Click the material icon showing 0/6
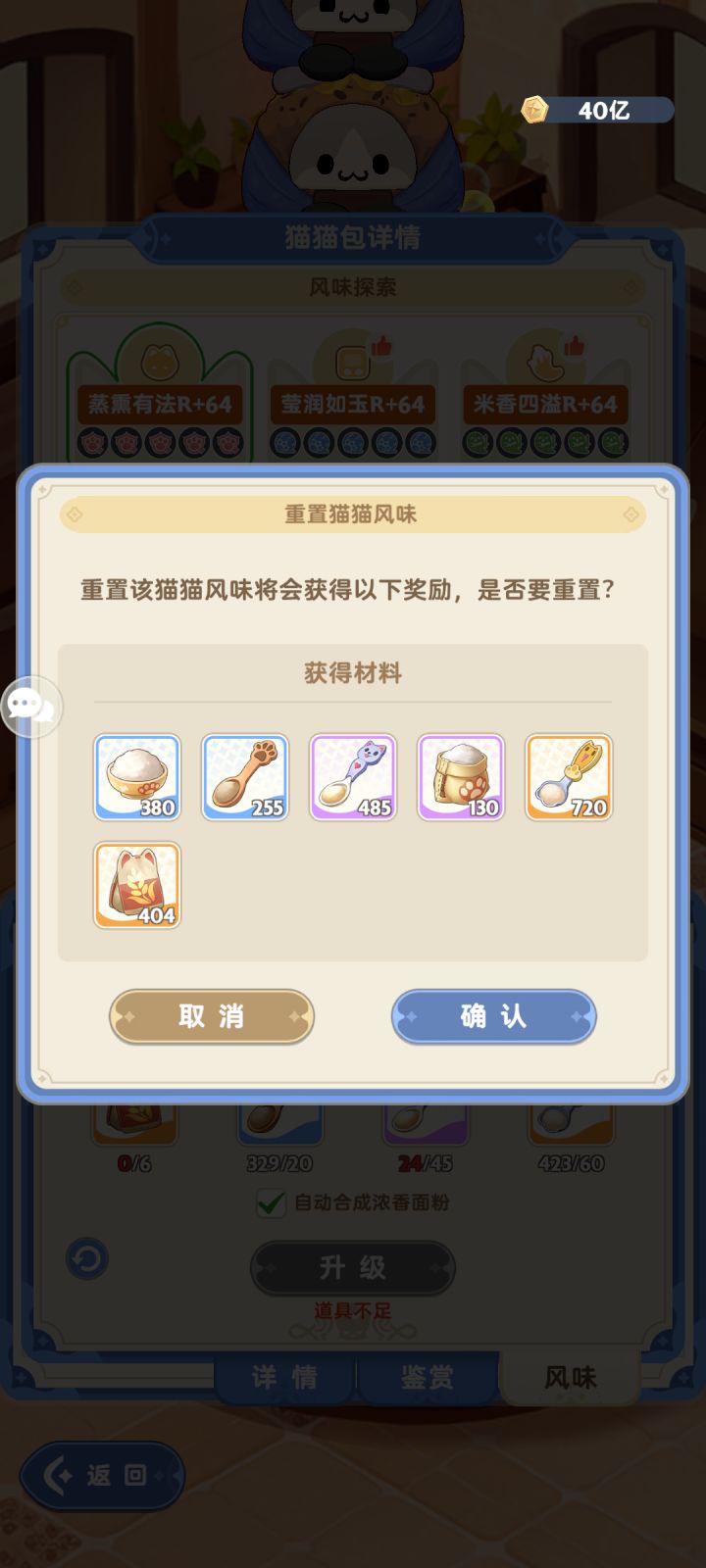This screenshot has height=1568, width=706. click(x=134, y=1125)
